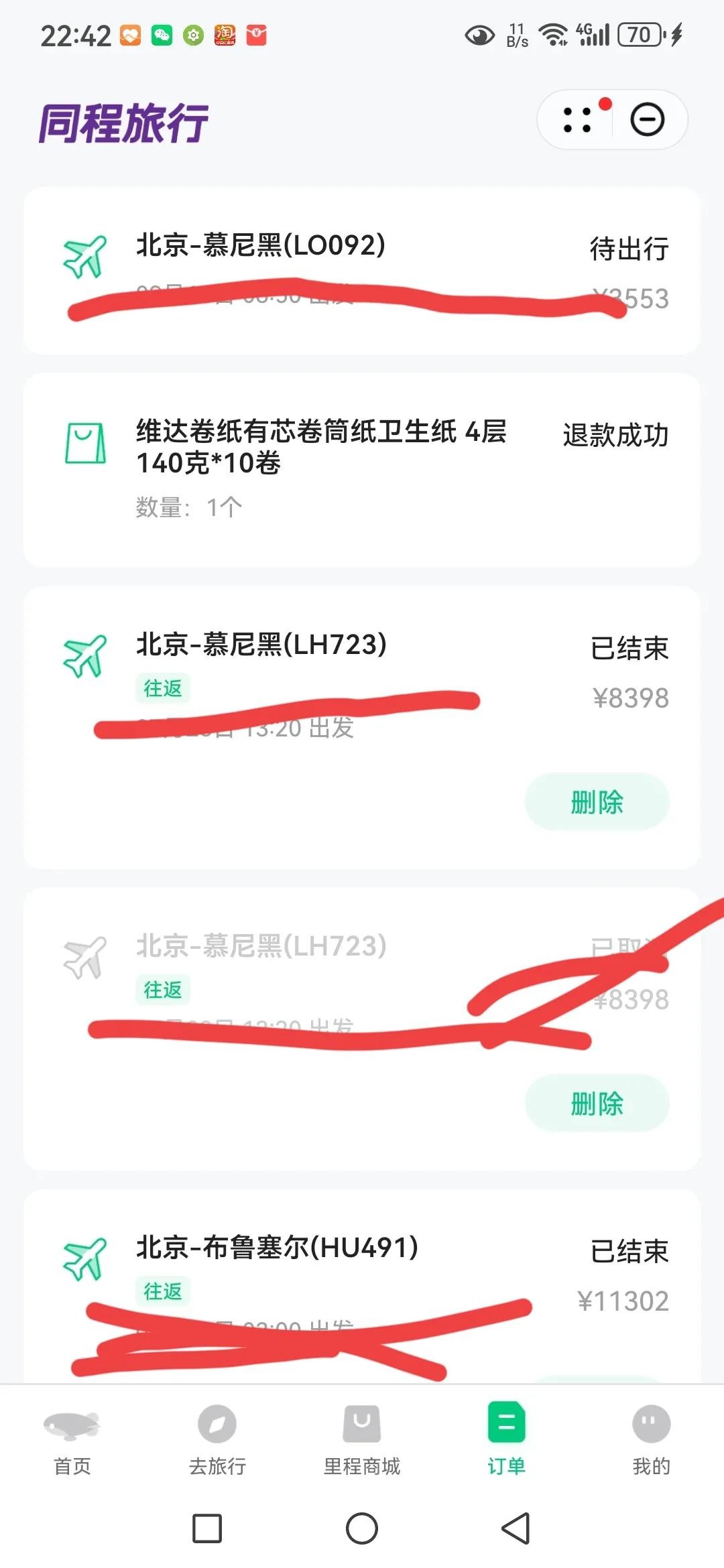The image size is (724, 1568).
Task: Open the finished 北京-慕尼黑(LH723) order priced ¥8398
Action: [261, 645]
